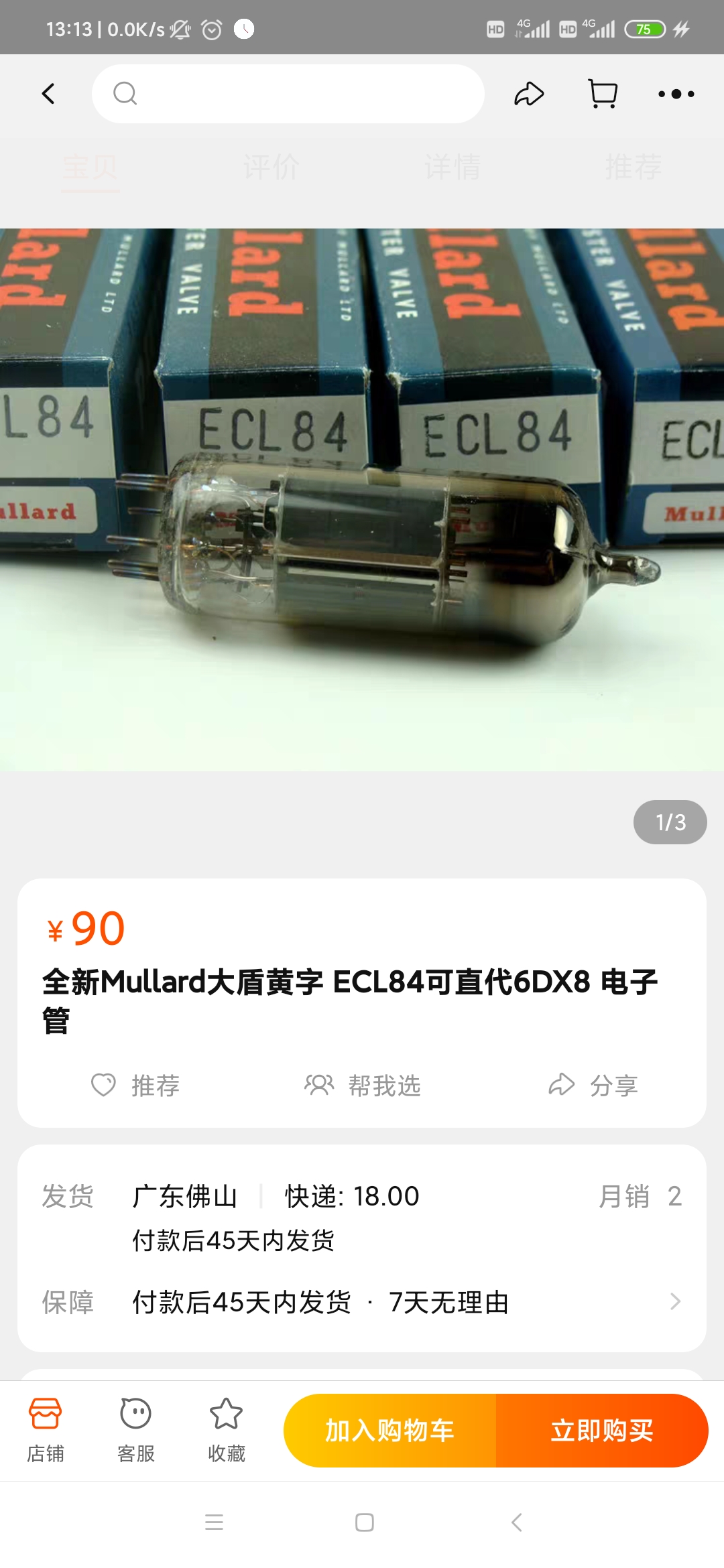Switch to the 推荐 top tab

[633, 167]
